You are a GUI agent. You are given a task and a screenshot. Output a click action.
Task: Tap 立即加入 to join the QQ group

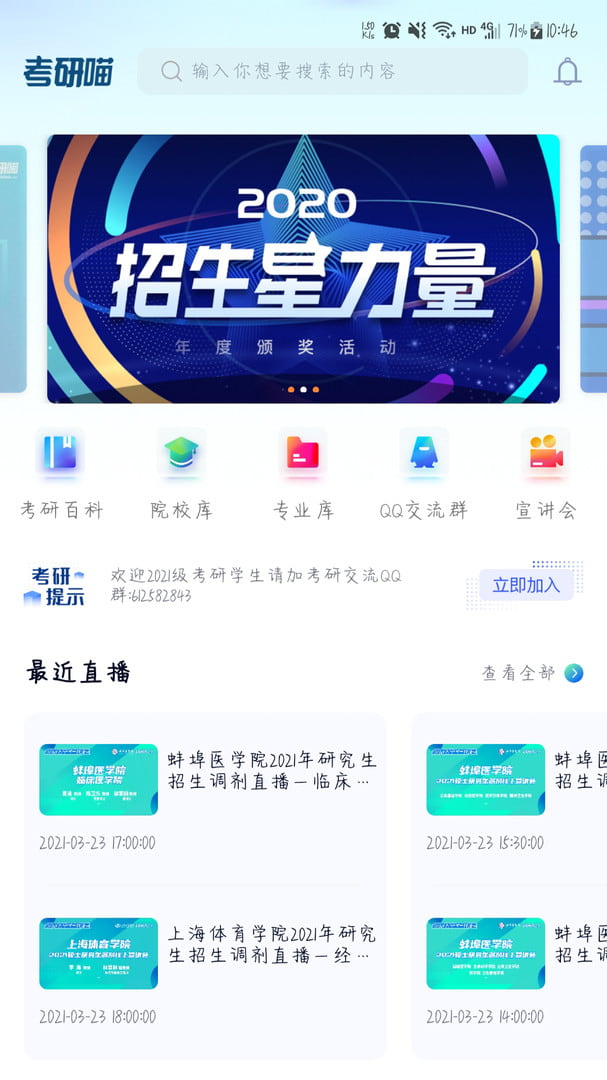click(x=526, y=585)
